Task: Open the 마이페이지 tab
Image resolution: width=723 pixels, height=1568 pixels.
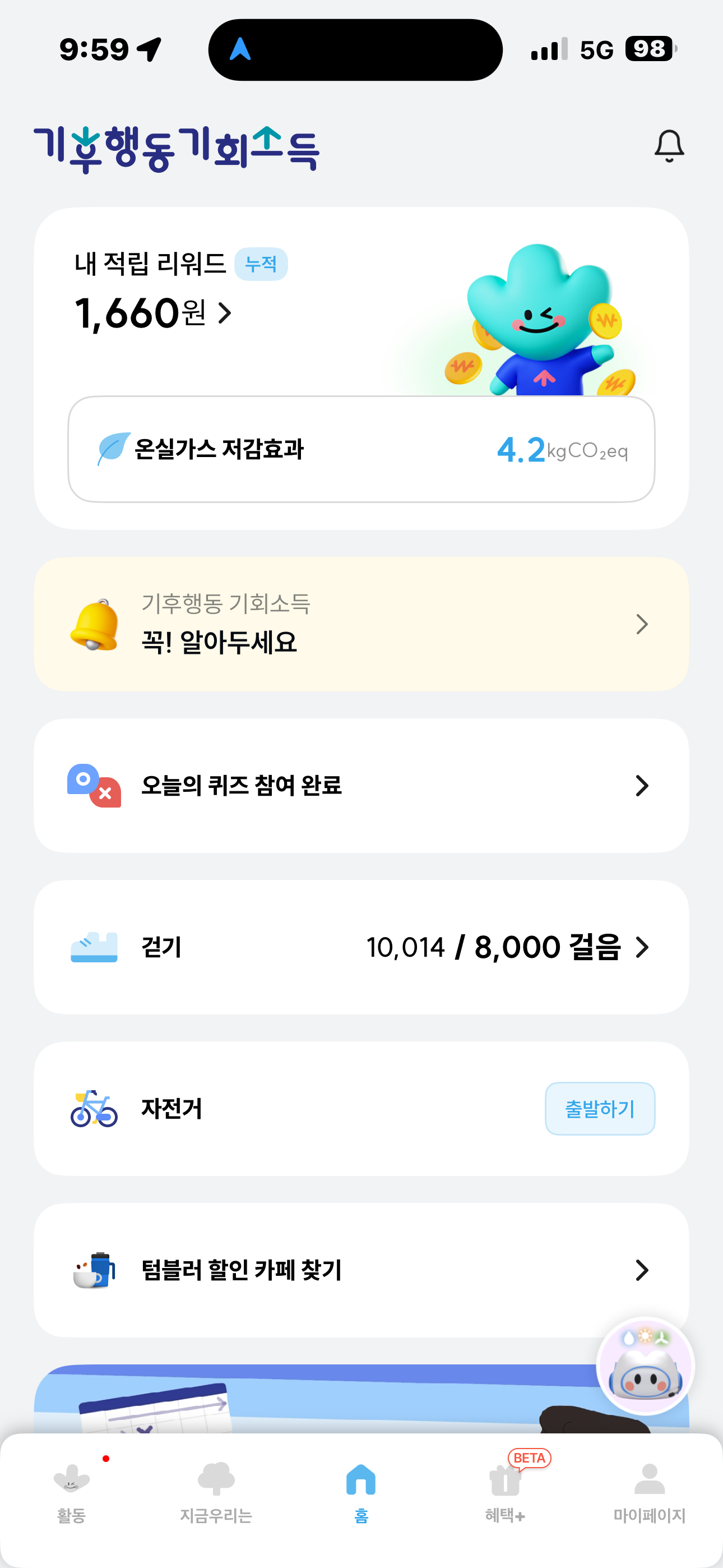Action: click(650, 1491)
